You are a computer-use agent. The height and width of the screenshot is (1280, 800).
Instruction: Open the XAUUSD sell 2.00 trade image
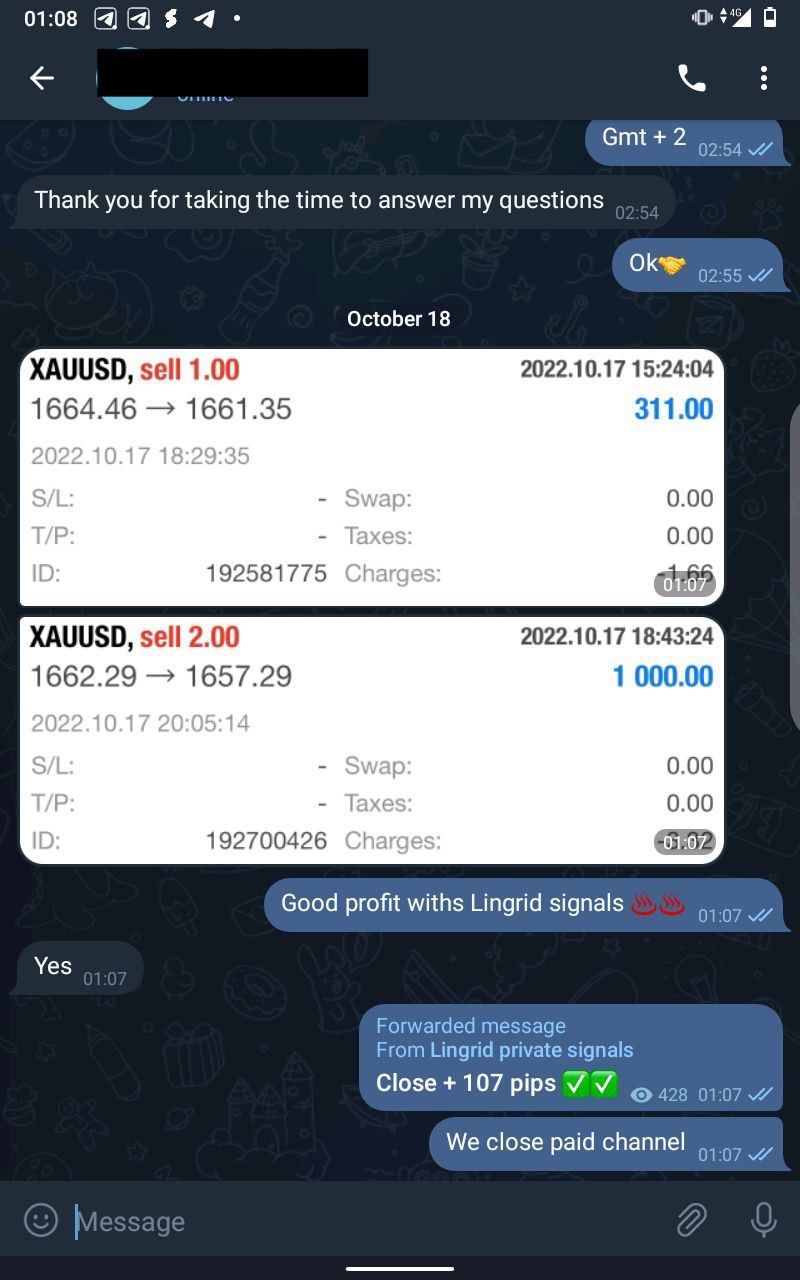[x=370, y=740]
